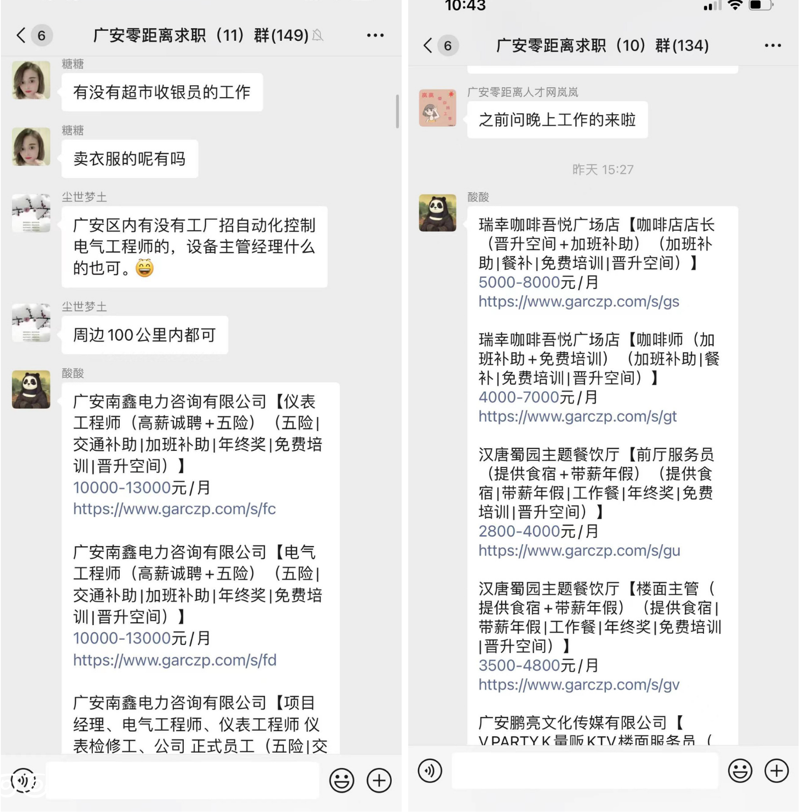Open the link ending in /s/gu

pyautogui.click(x=579, y=550)
